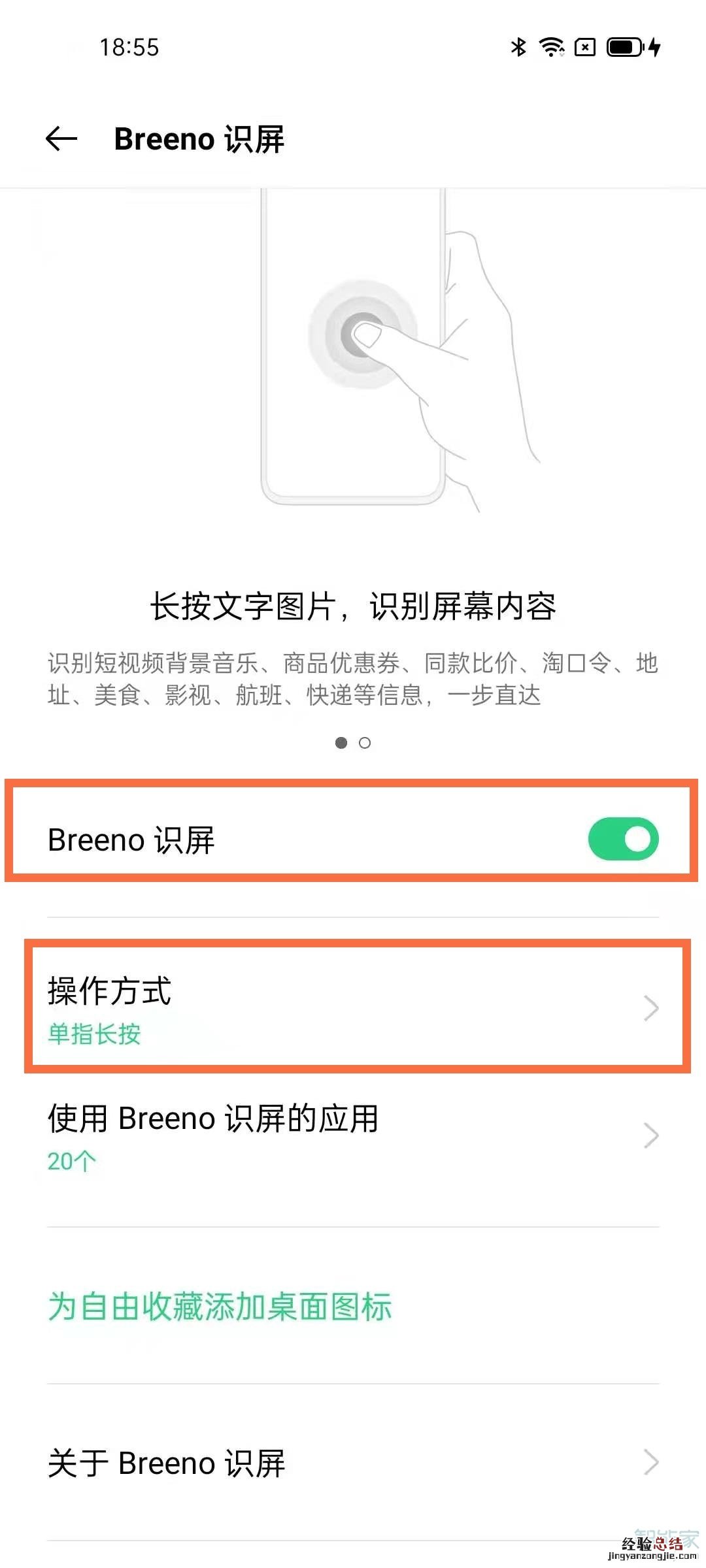Go back from Breeno 识屏 page

(61, 139)
